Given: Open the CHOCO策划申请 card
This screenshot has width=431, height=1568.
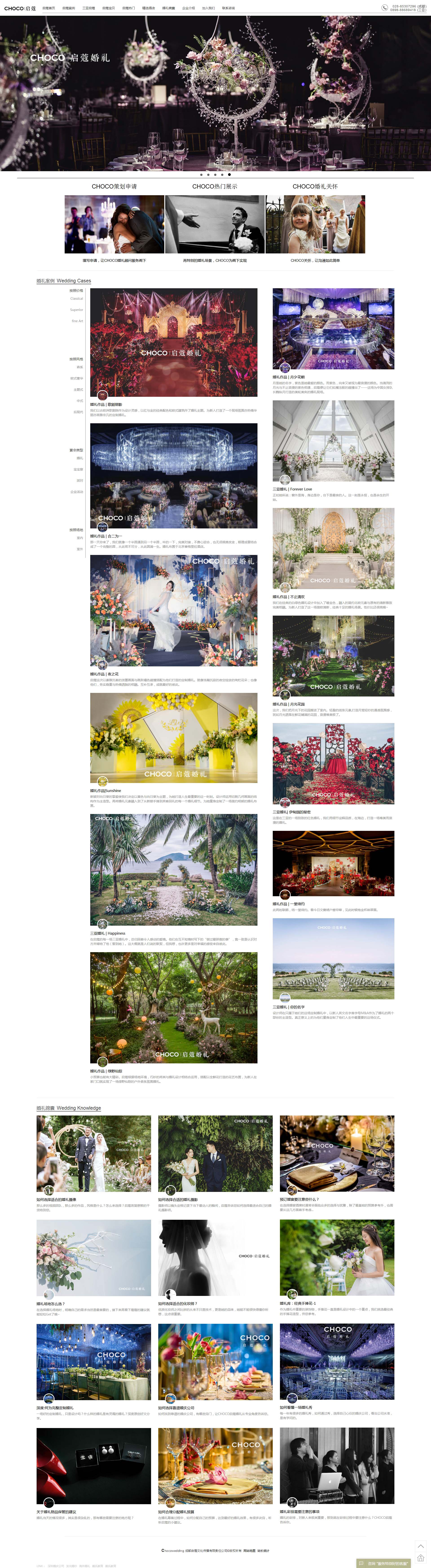Looking at the screenshot, I should coord(114,224).
